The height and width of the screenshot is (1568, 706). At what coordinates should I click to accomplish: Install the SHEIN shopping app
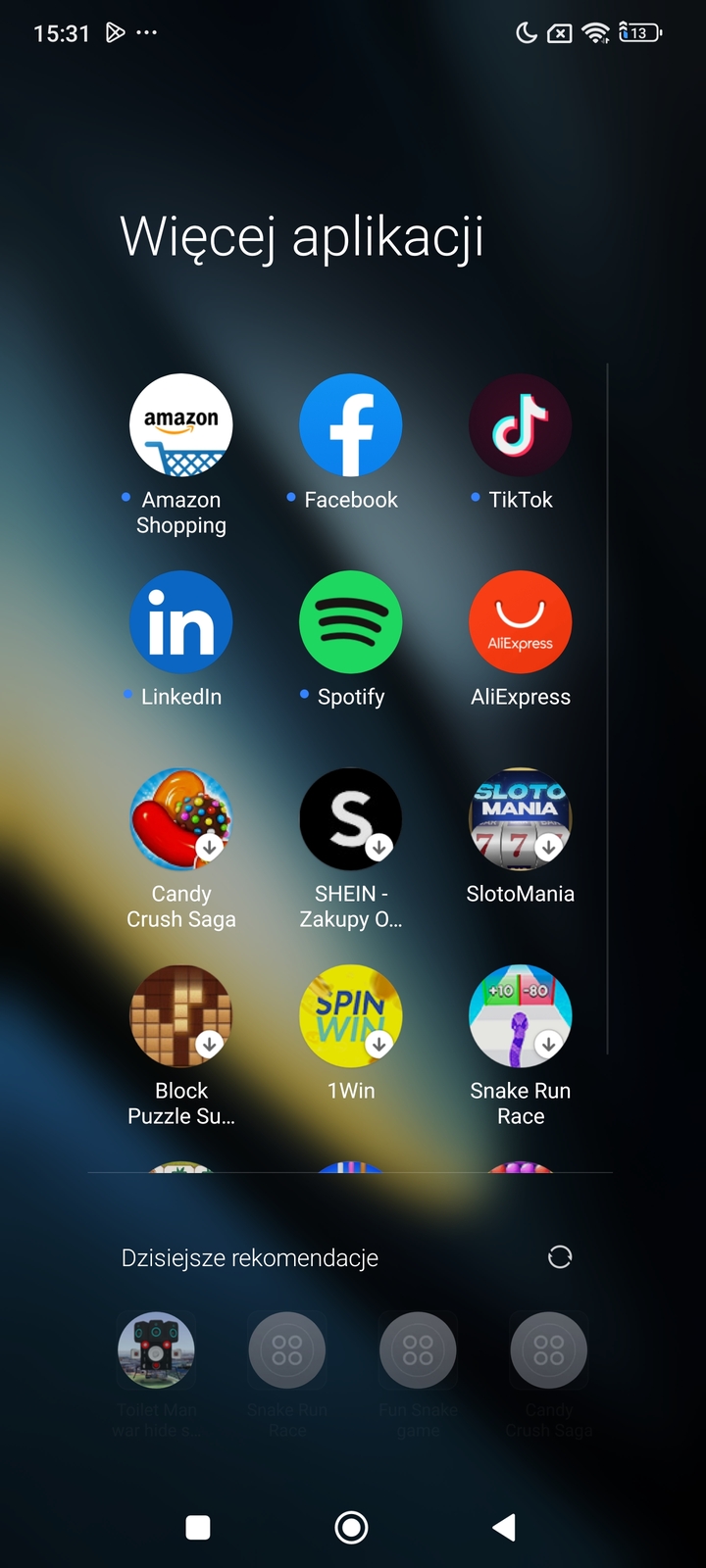click(x=351, y=819)
